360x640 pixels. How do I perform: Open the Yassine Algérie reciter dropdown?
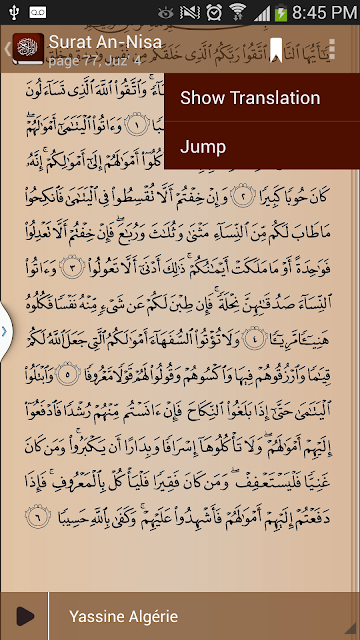click(x=204, y=616)
